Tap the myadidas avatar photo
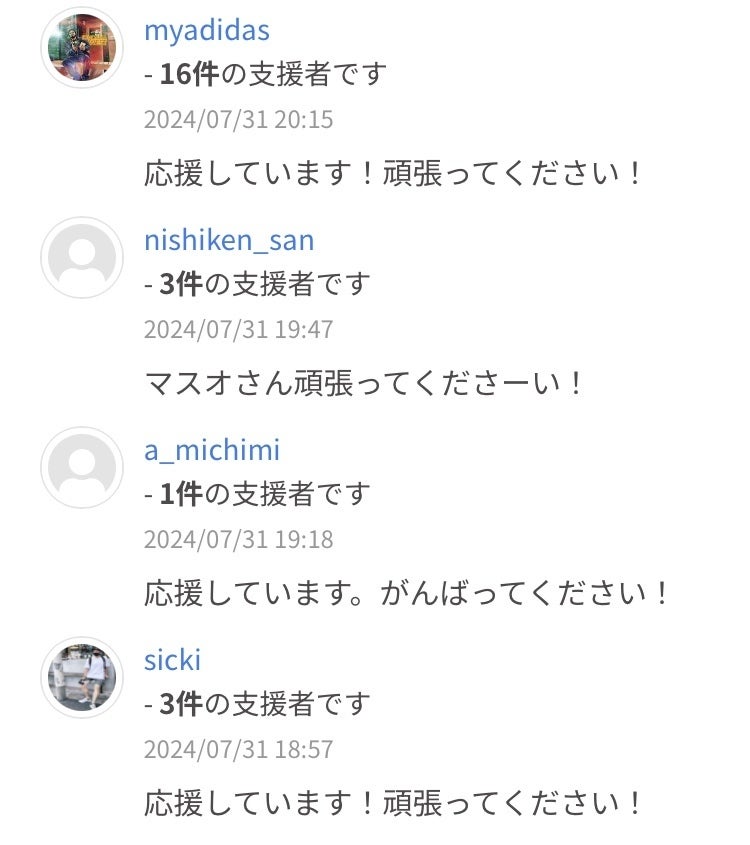The image size is (750, 845). (82, 48)
